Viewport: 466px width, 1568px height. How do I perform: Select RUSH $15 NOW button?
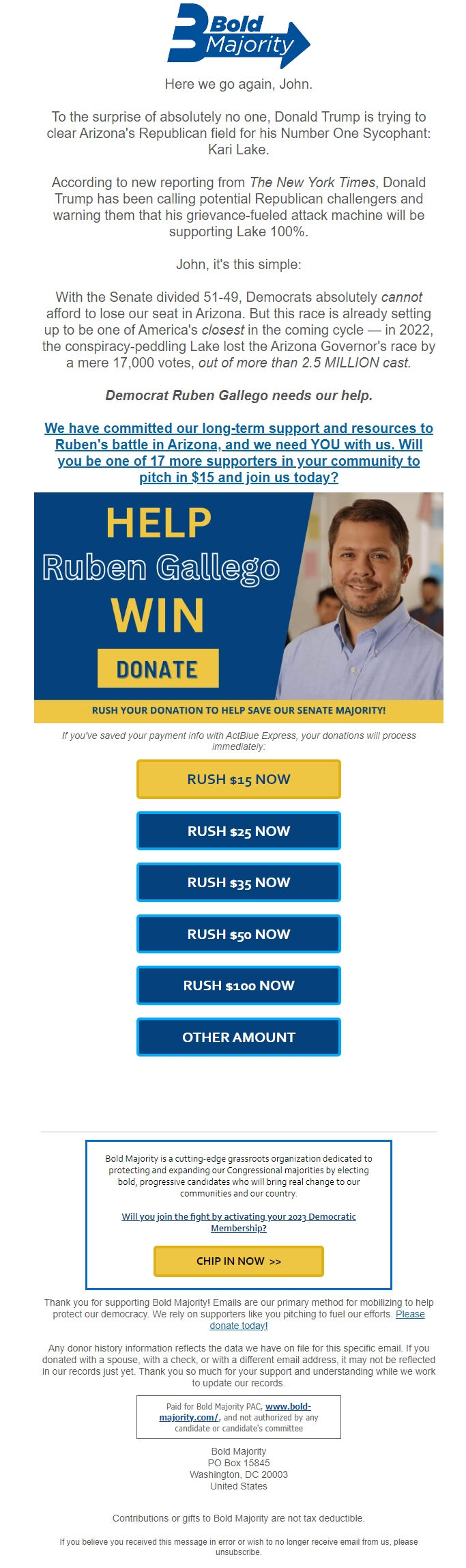coord(238,779)
